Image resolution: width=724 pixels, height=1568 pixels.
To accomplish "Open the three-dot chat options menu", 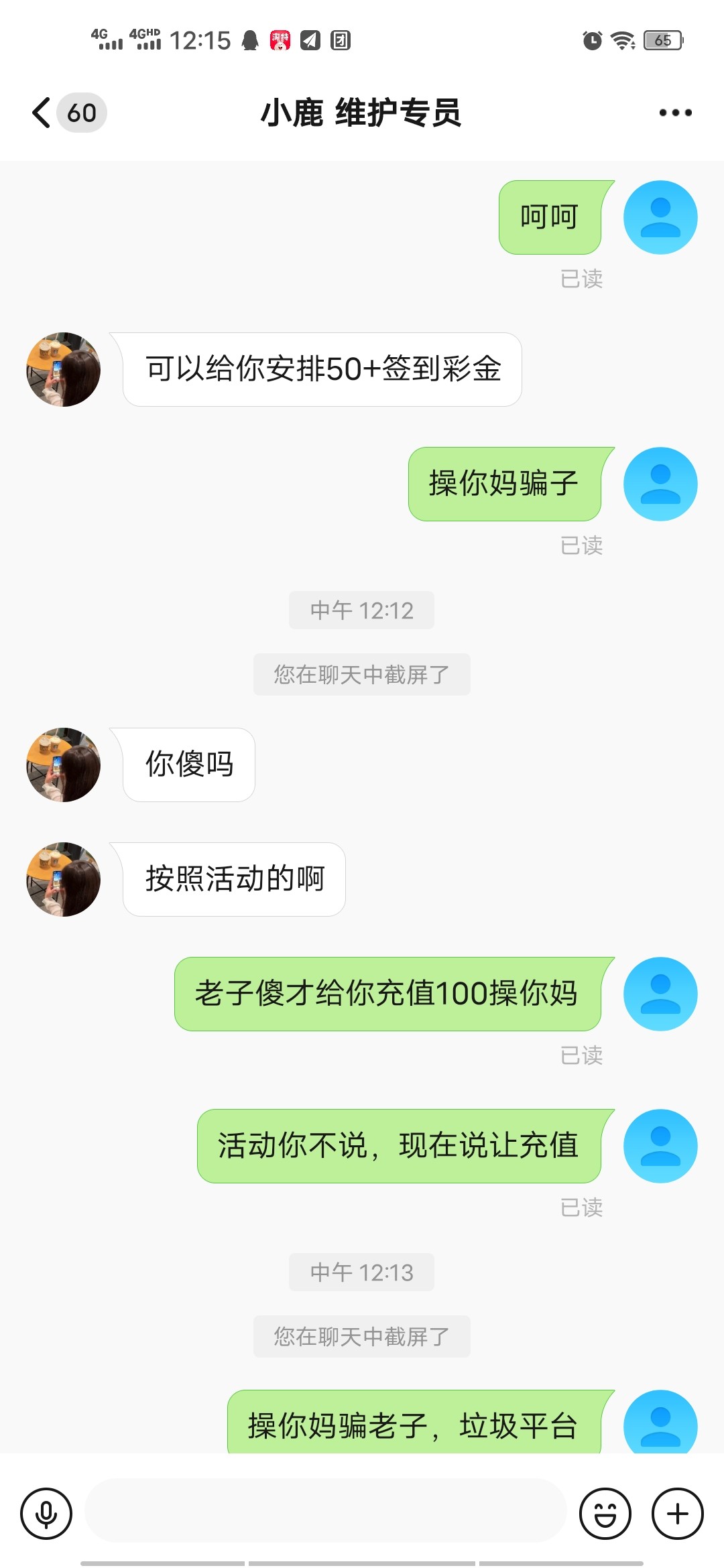I will coord(674,113).
